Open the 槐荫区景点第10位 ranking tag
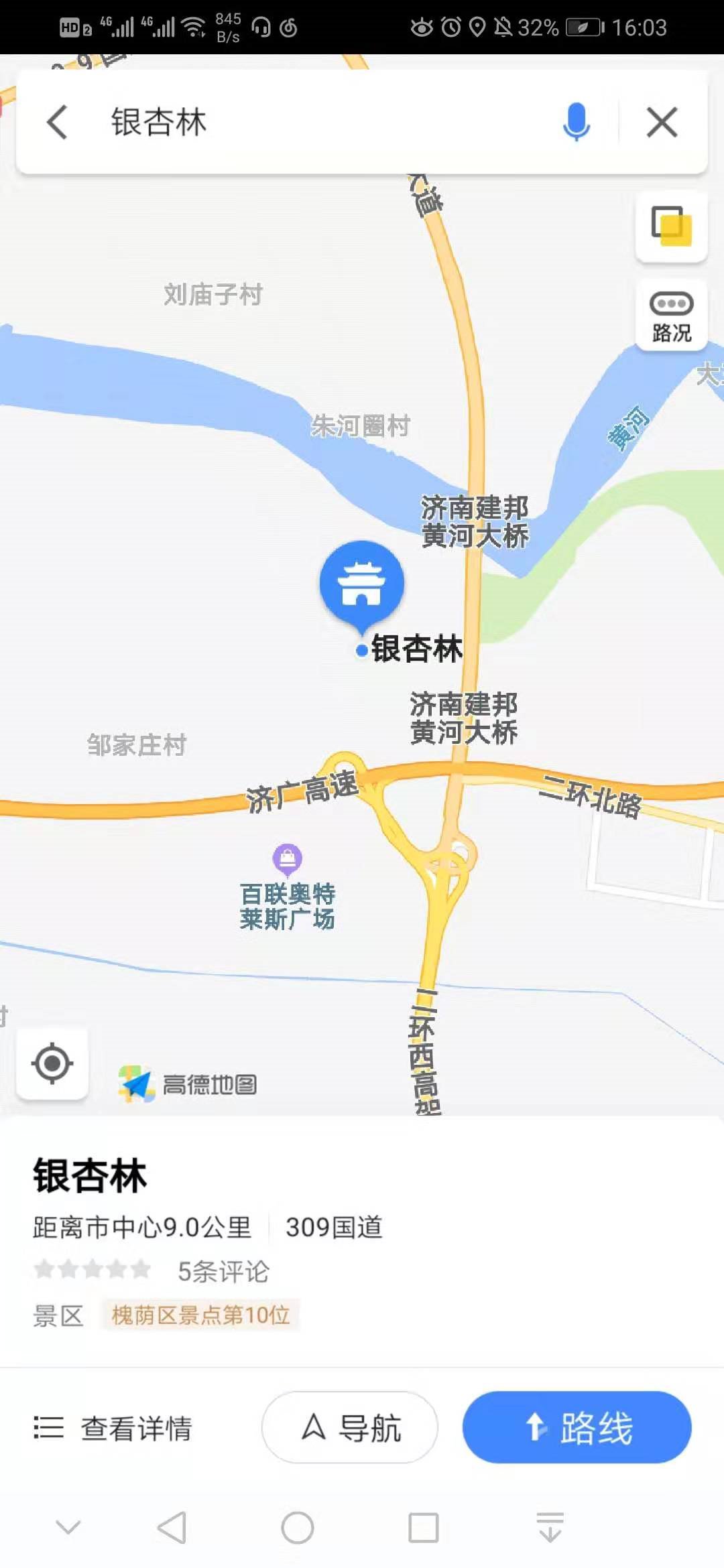This screenshot has width=724, height=1568. point(200,1315)
